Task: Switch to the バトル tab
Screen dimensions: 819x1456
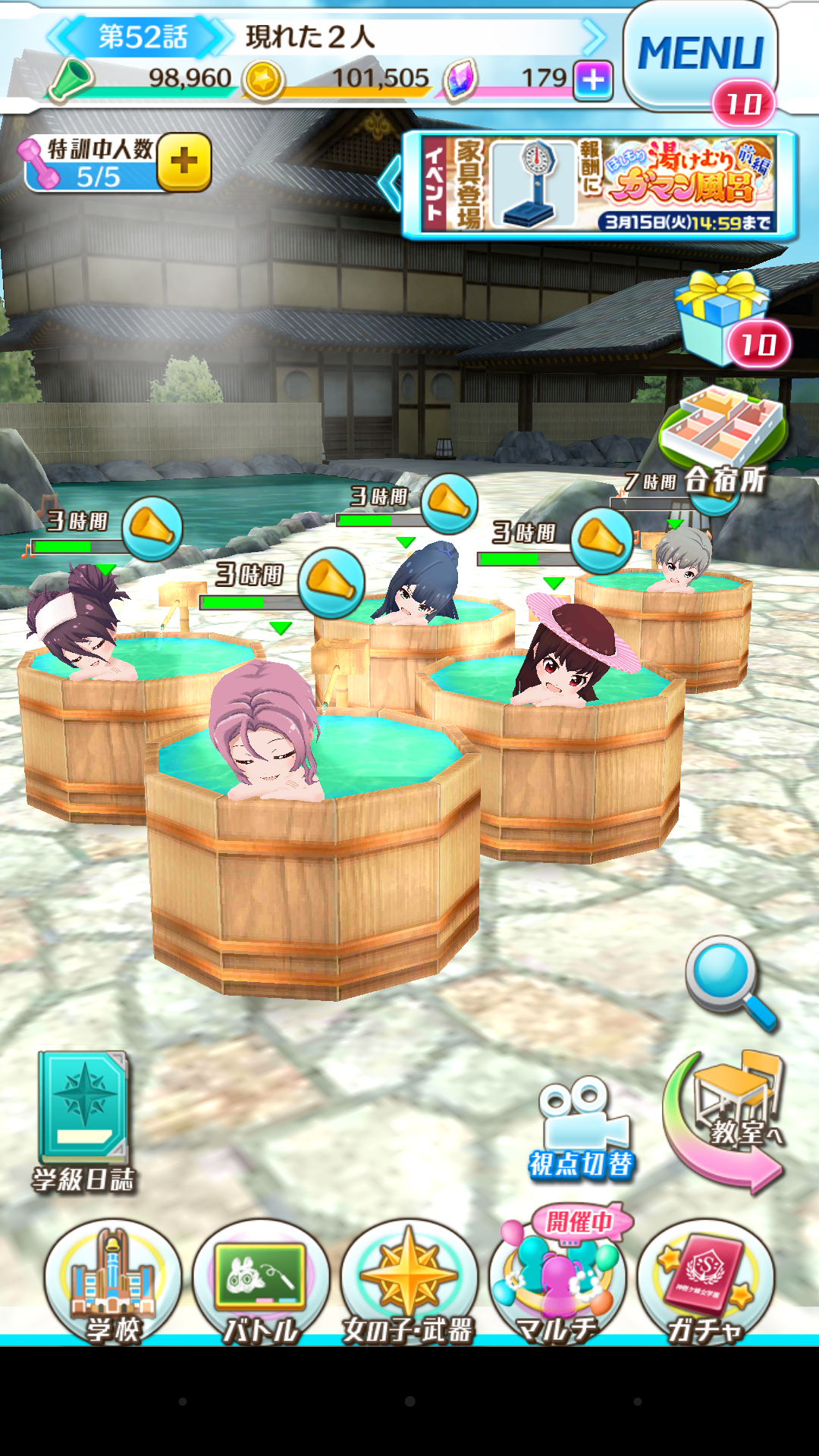Action: tap(260, 1283)
